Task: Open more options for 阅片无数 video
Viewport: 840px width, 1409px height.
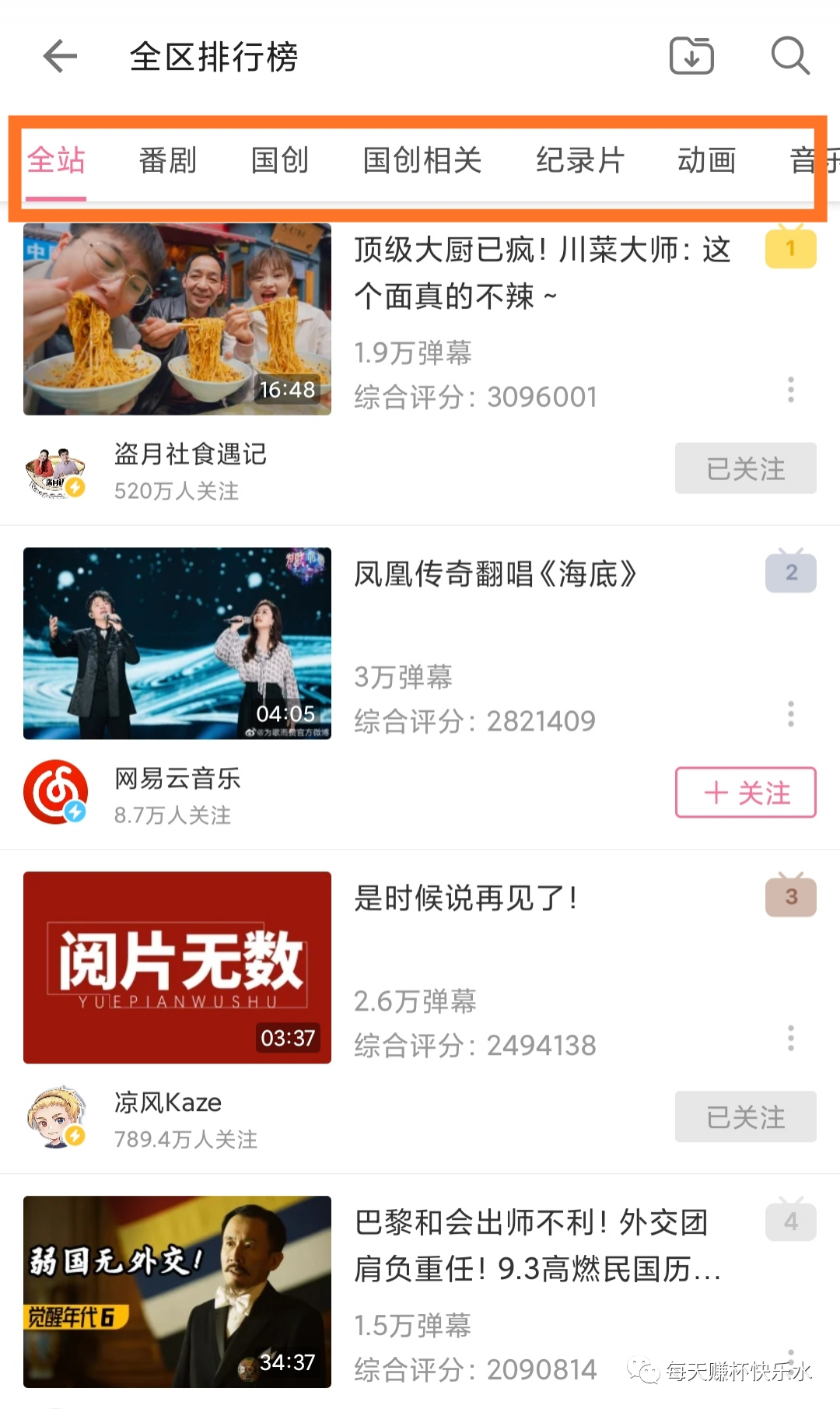Action: [790, 1037]
